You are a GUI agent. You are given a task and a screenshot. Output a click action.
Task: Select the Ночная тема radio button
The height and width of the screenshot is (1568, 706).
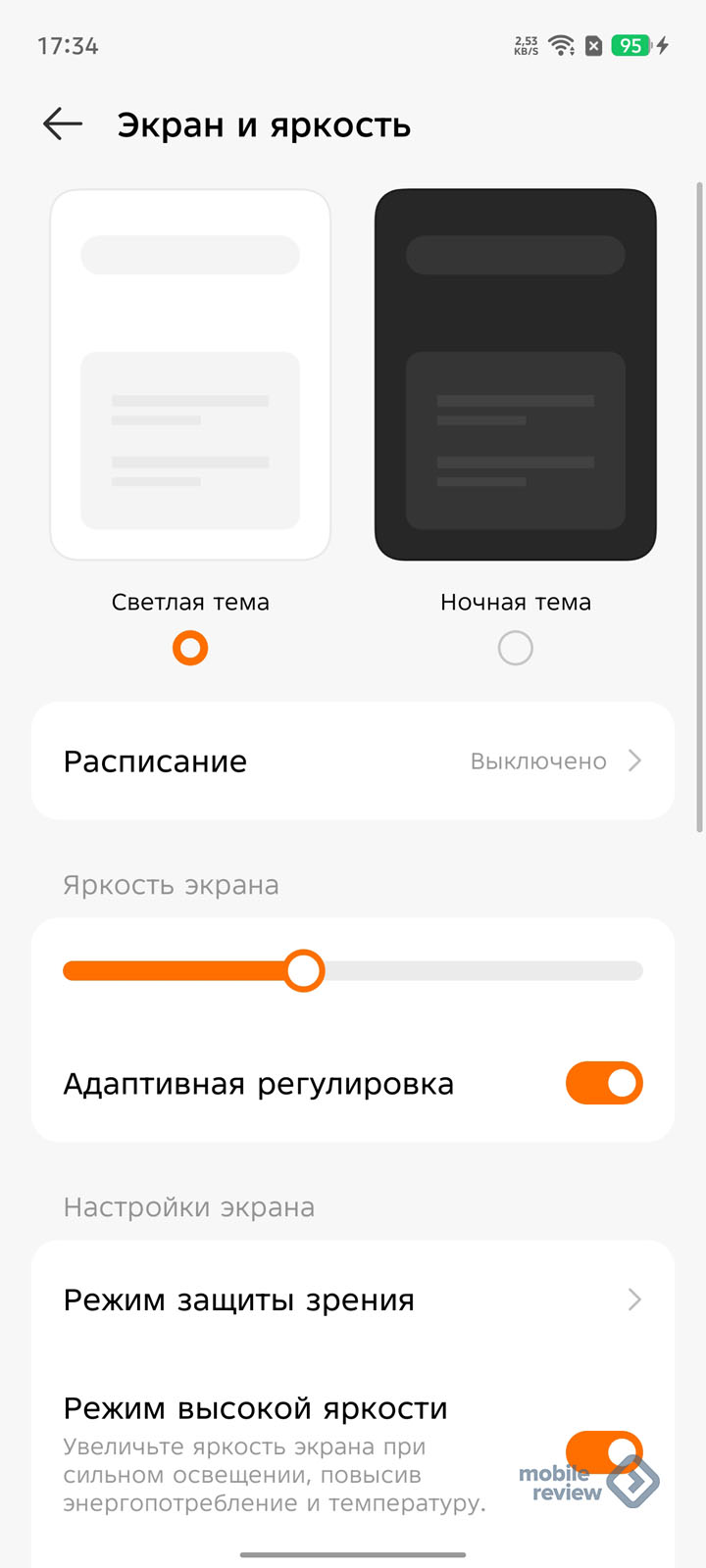tap(516, 648)
